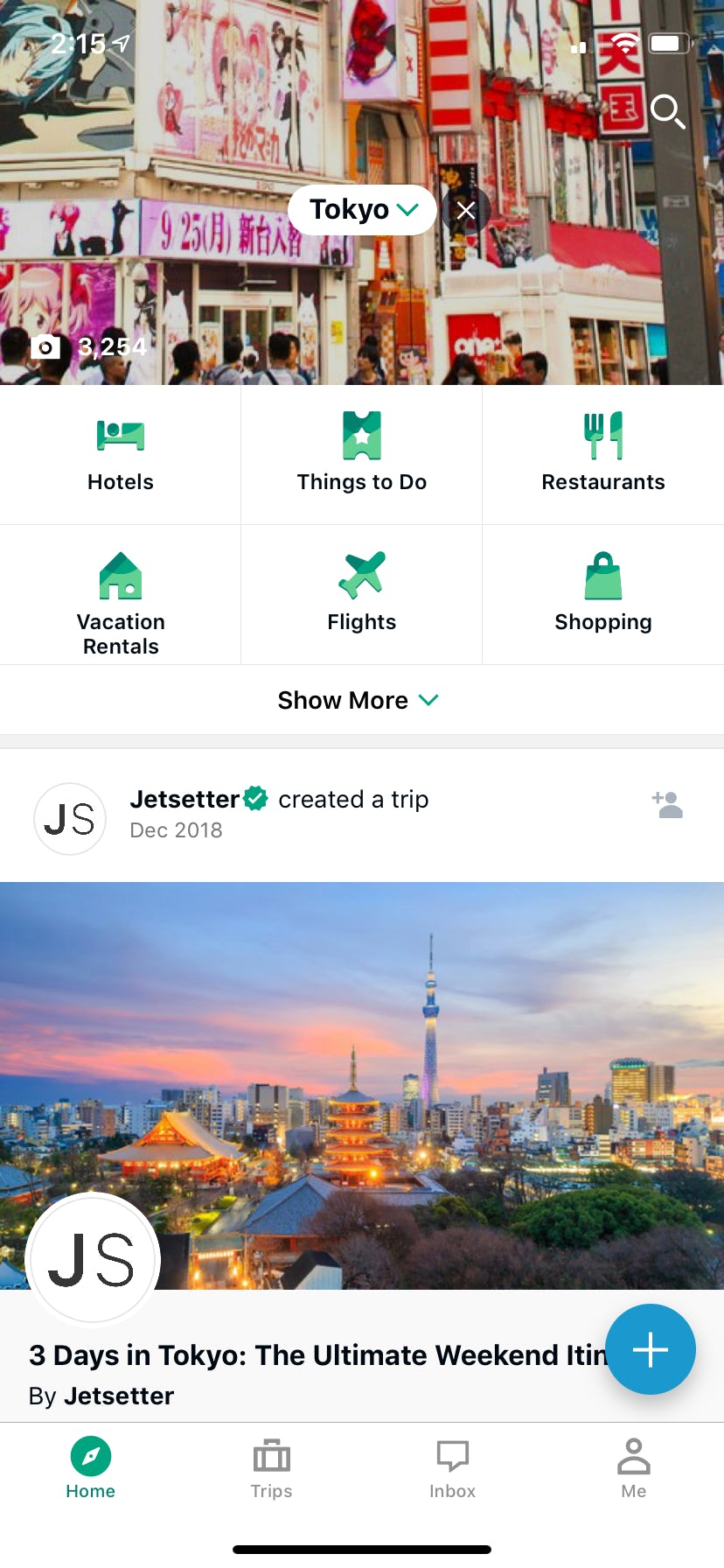Dismiss Tokyo with the X button
The width and height of the screenshot is (724, 1568).
click(466, 210)
